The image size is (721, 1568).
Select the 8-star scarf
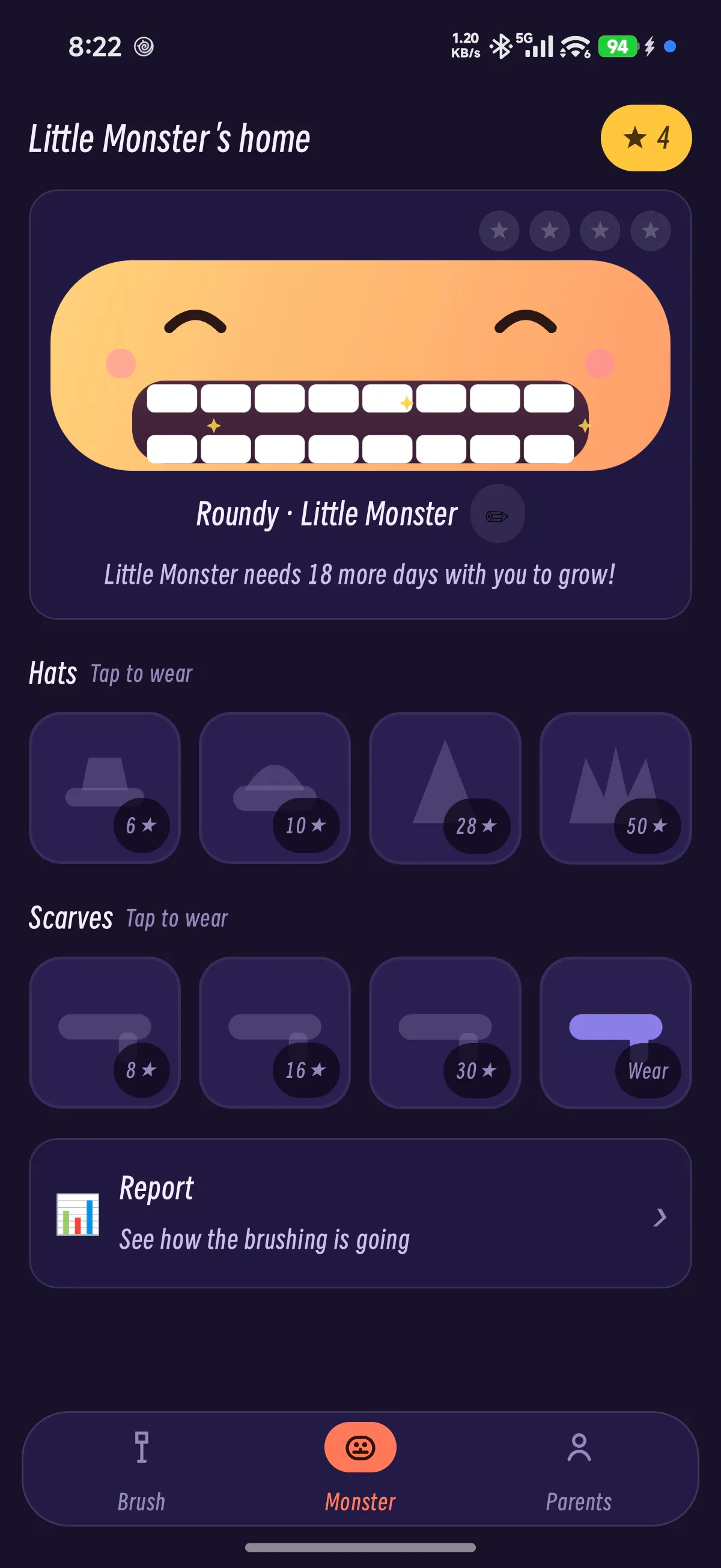105,1032
